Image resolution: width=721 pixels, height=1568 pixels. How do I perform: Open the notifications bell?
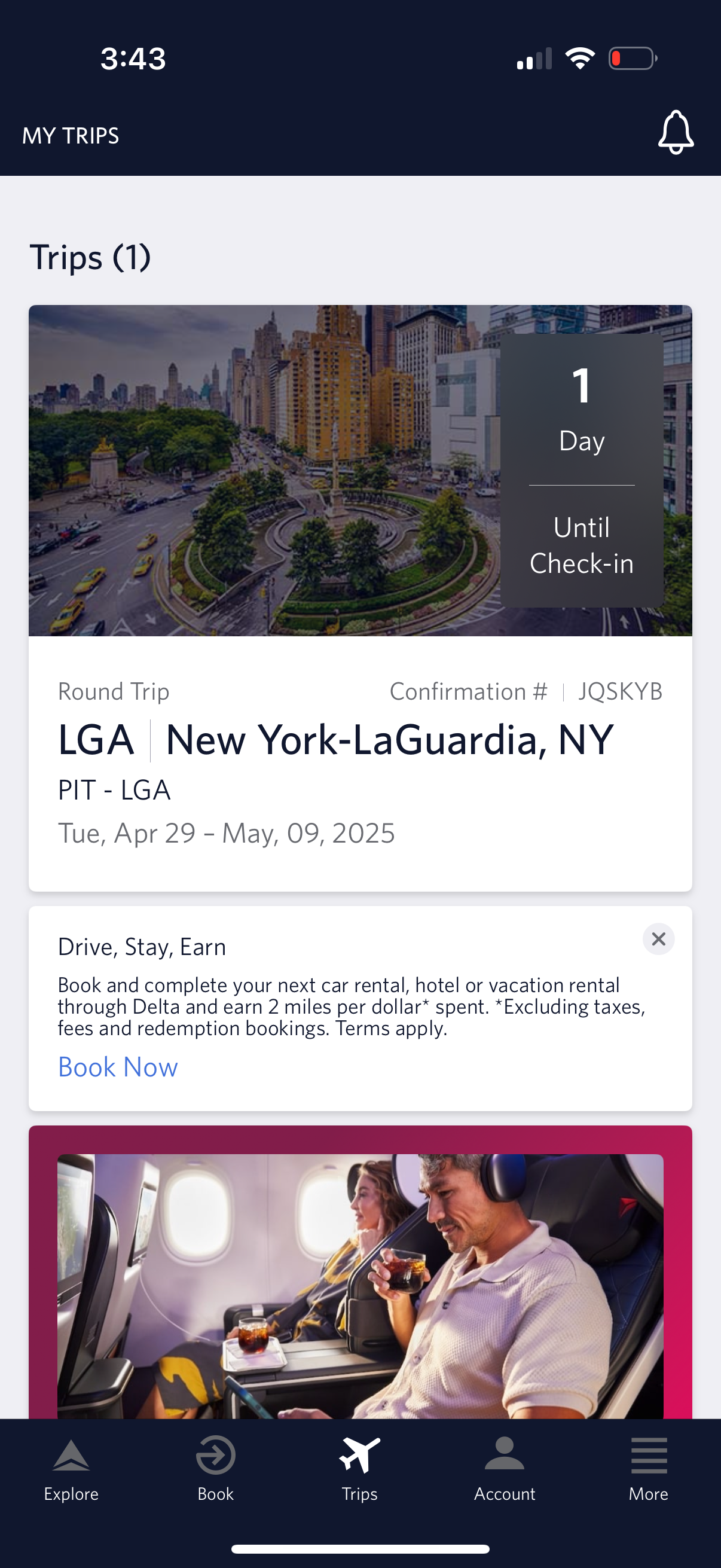coord(676,132)
